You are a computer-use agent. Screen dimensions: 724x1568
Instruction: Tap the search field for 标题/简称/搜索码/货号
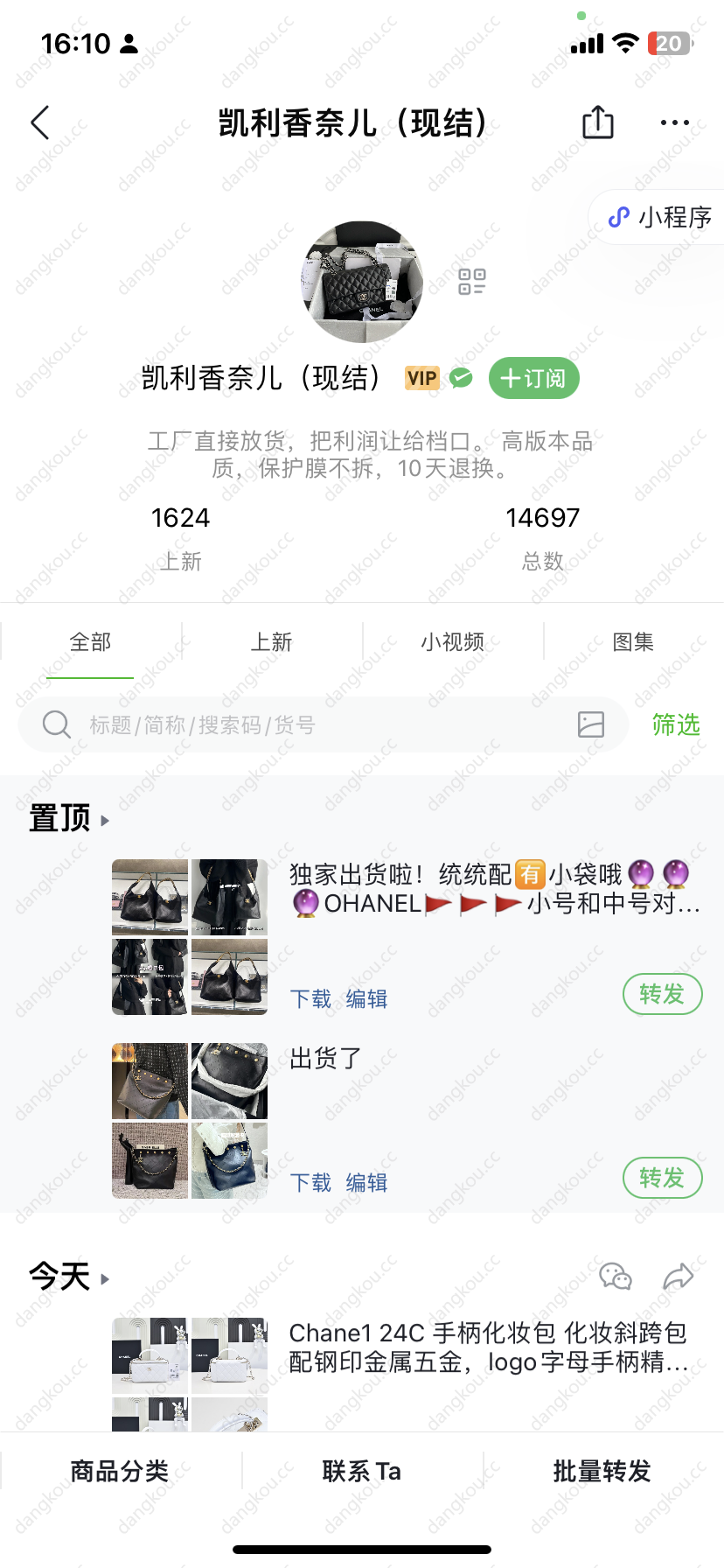tap(324, 724)
